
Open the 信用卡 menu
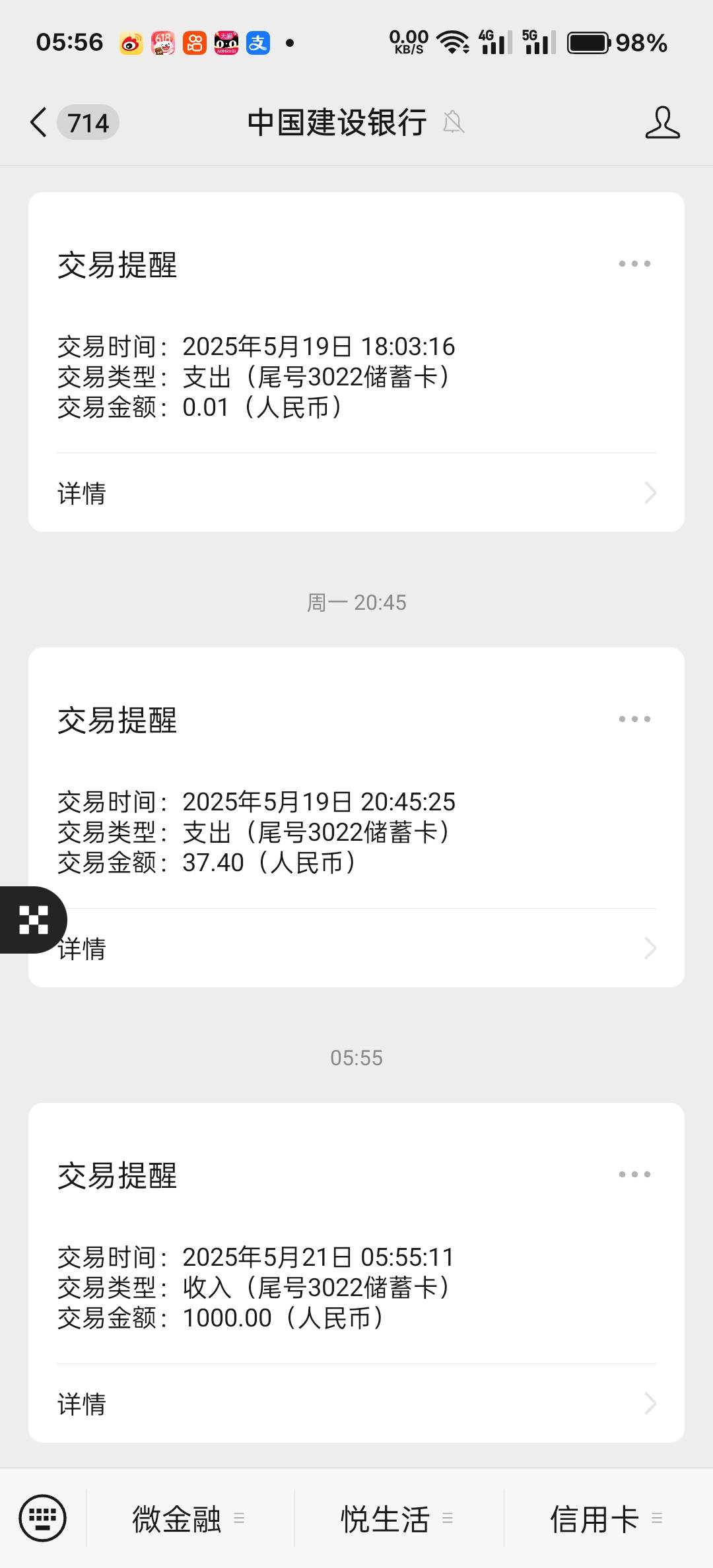coord(608,1519)
